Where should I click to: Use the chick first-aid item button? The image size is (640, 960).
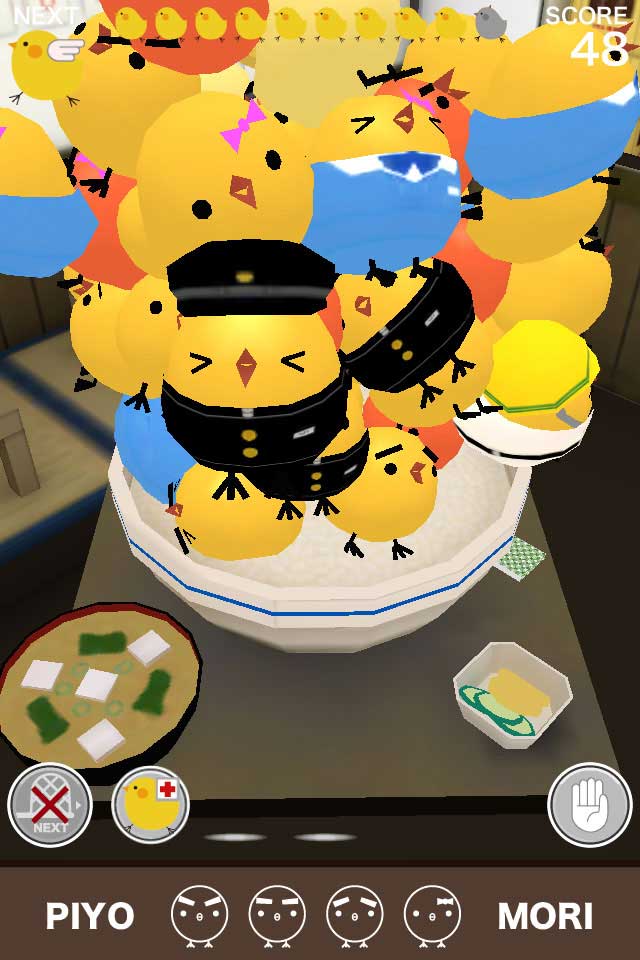tap(150, 805)
